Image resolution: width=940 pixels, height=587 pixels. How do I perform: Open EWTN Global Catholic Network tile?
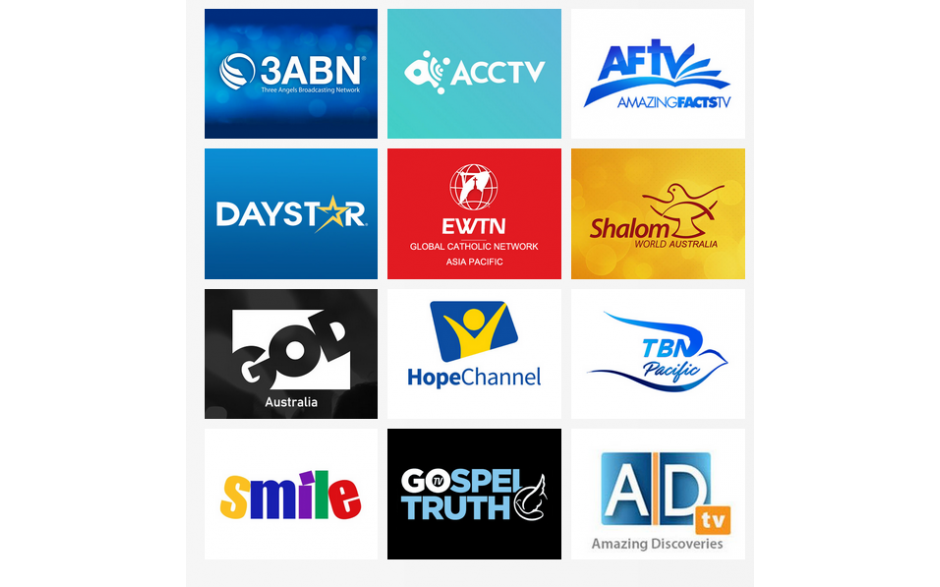coord(474,214)
